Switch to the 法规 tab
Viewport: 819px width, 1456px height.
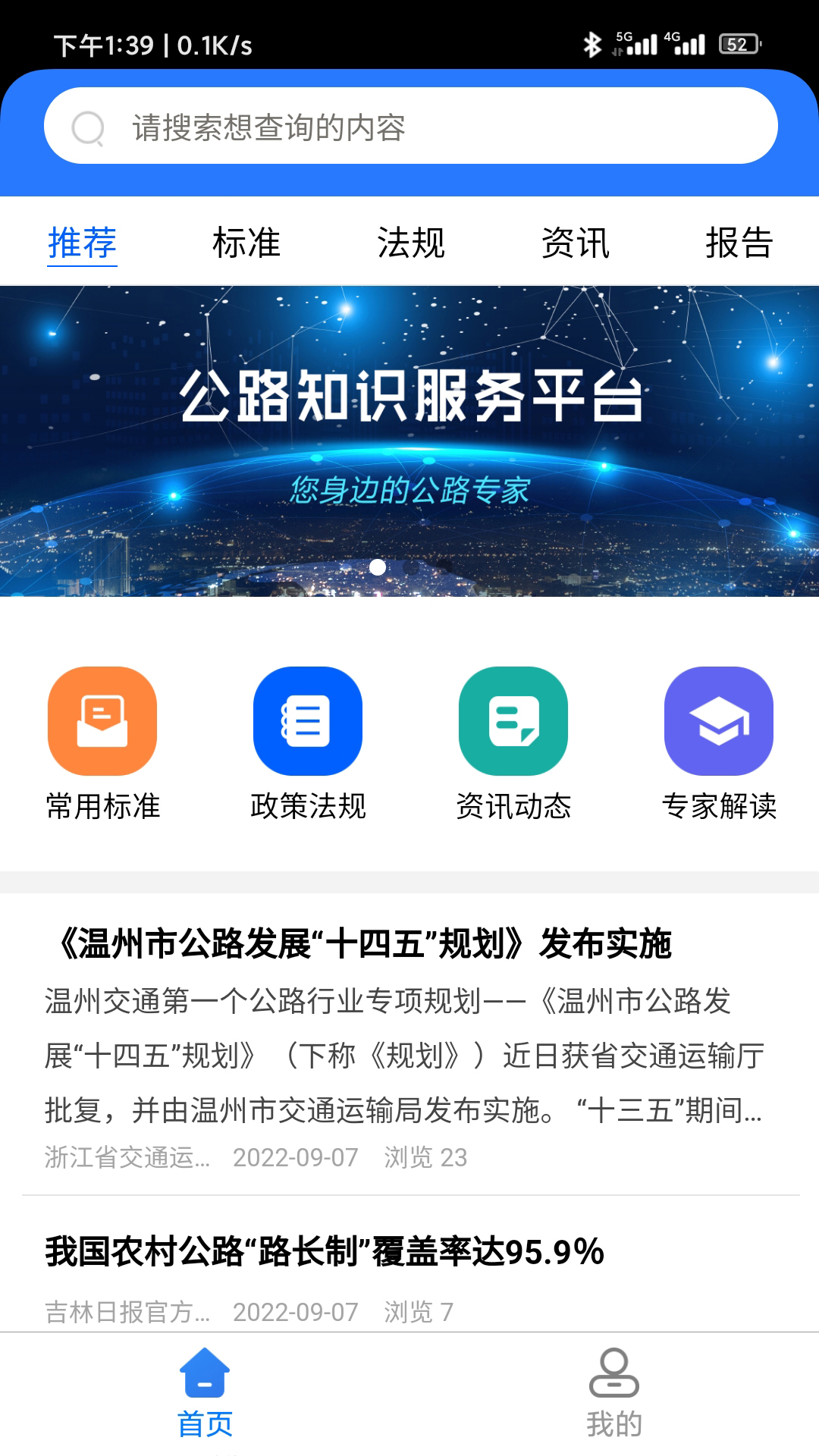coord(409,243)
